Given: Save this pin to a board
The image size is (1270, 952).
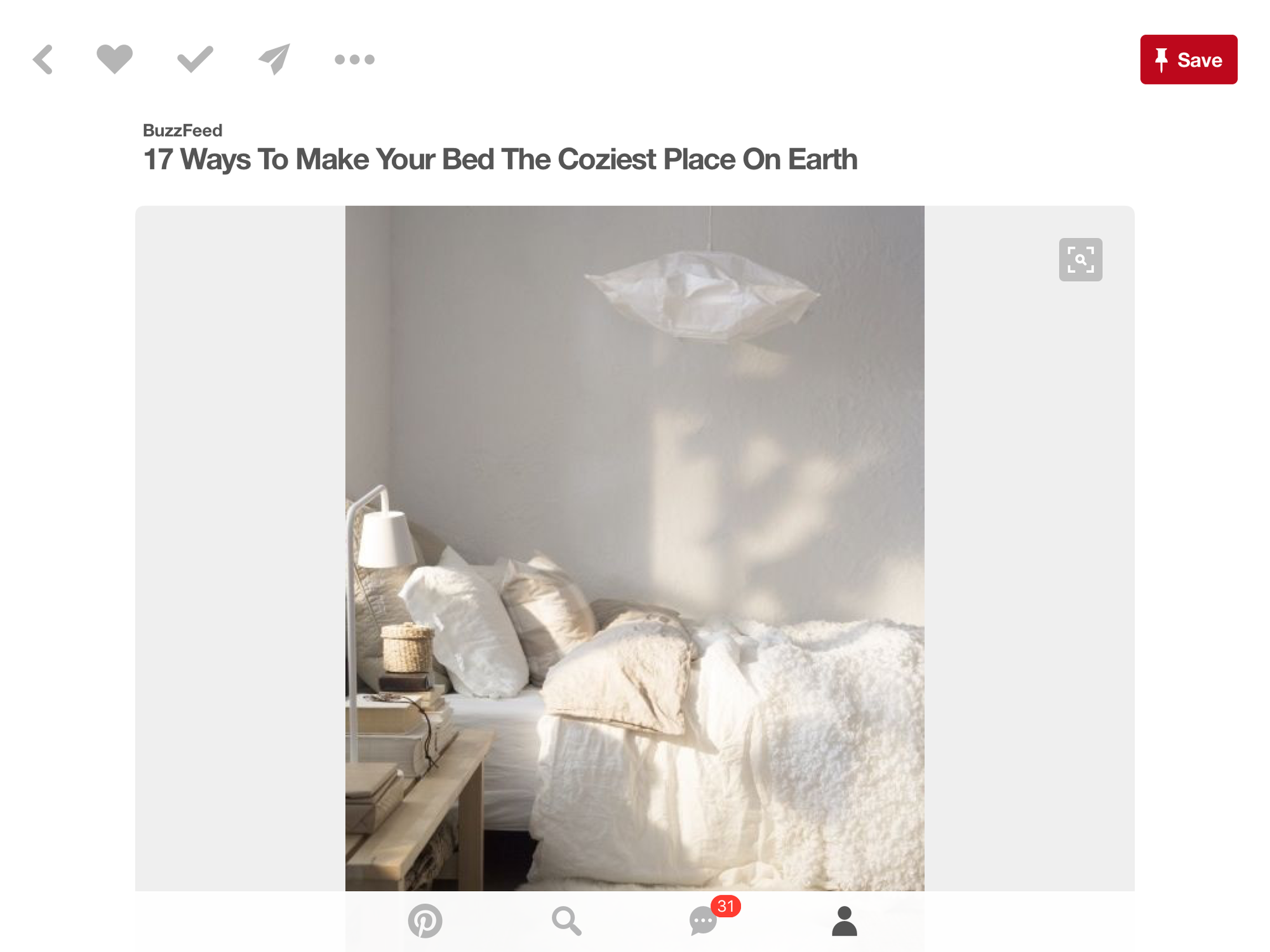Looking at the screenshot, I should click(1188, 60).
